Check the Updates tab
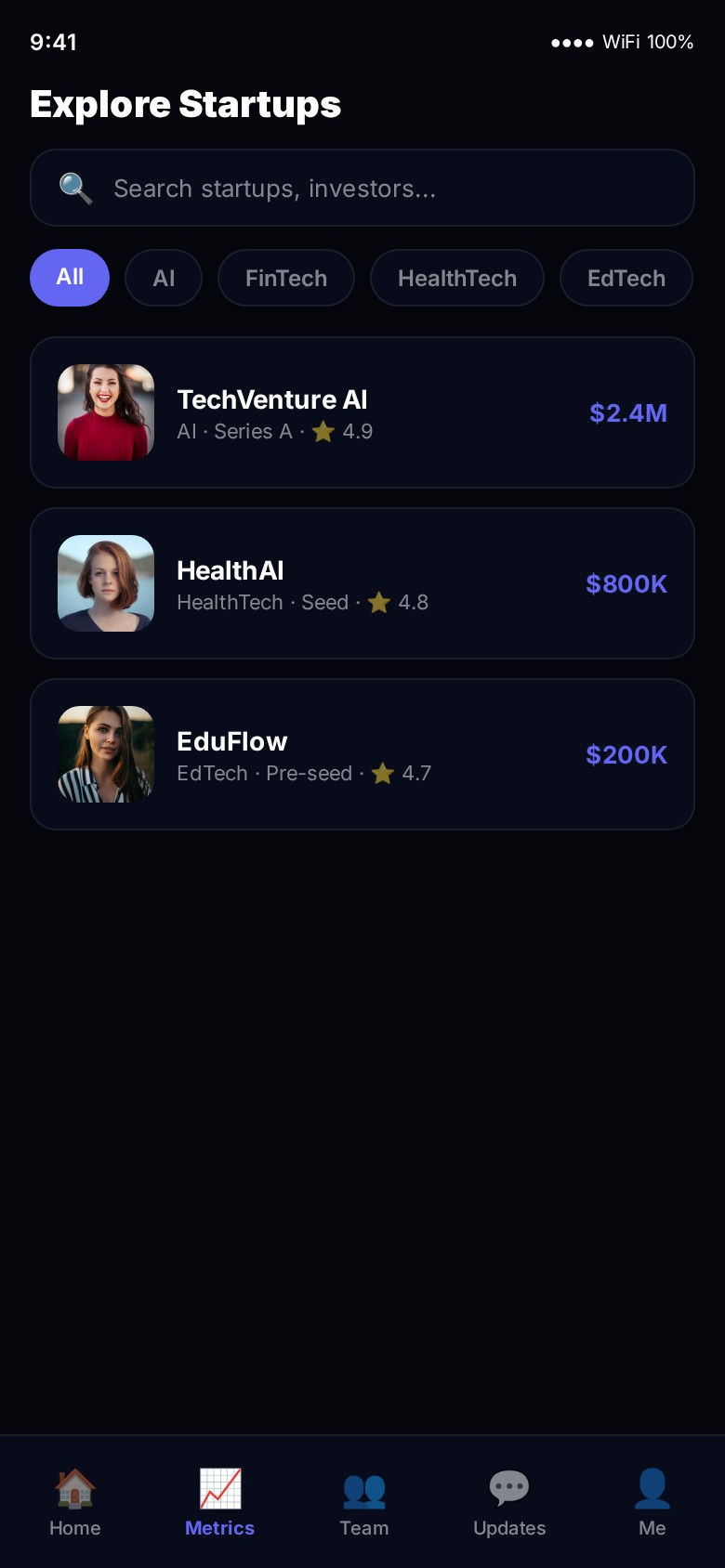 (x=509, y=1502)
